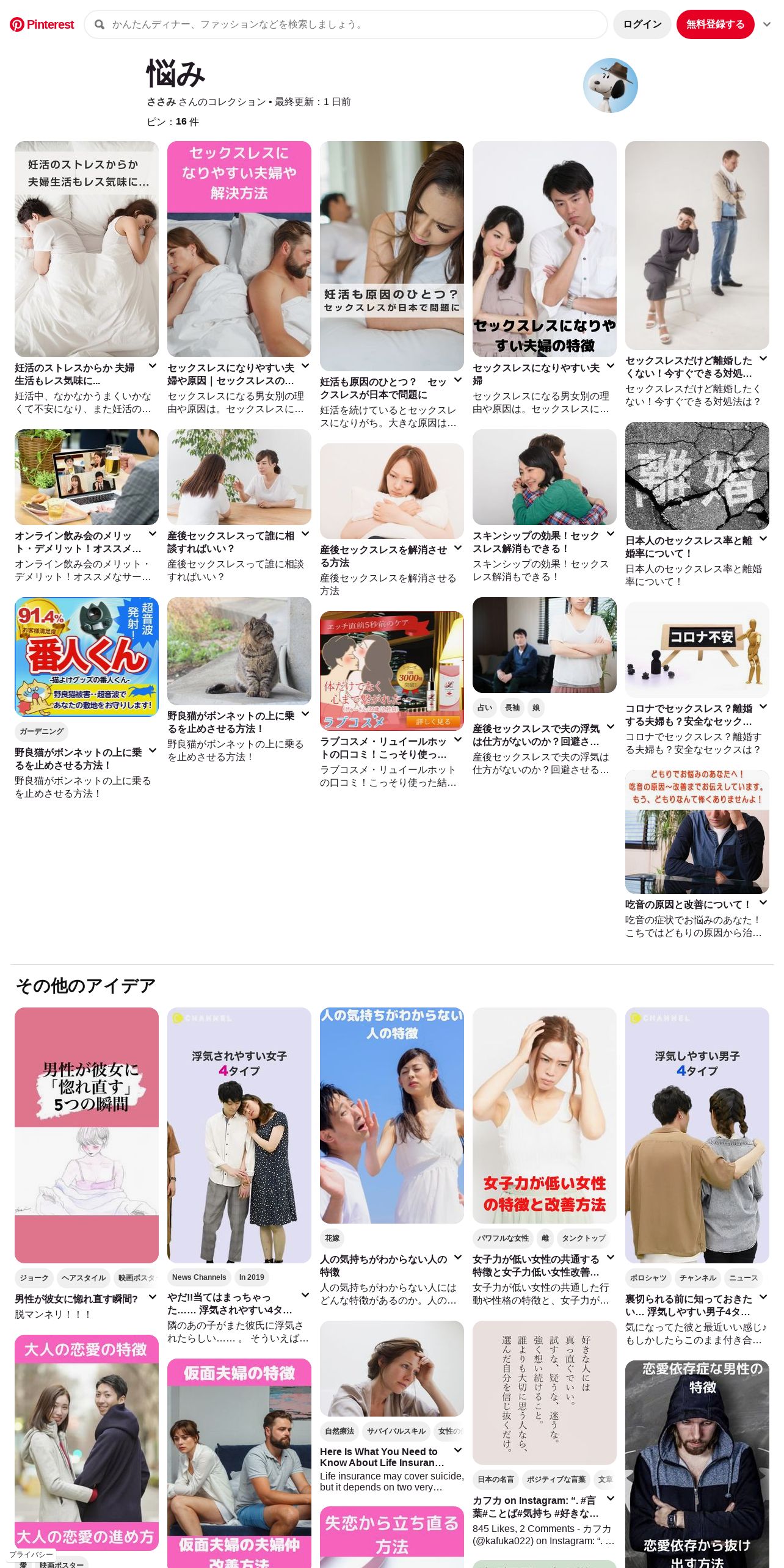
Task: Tap the News Channels tag chip
Action: point(199,1277)
